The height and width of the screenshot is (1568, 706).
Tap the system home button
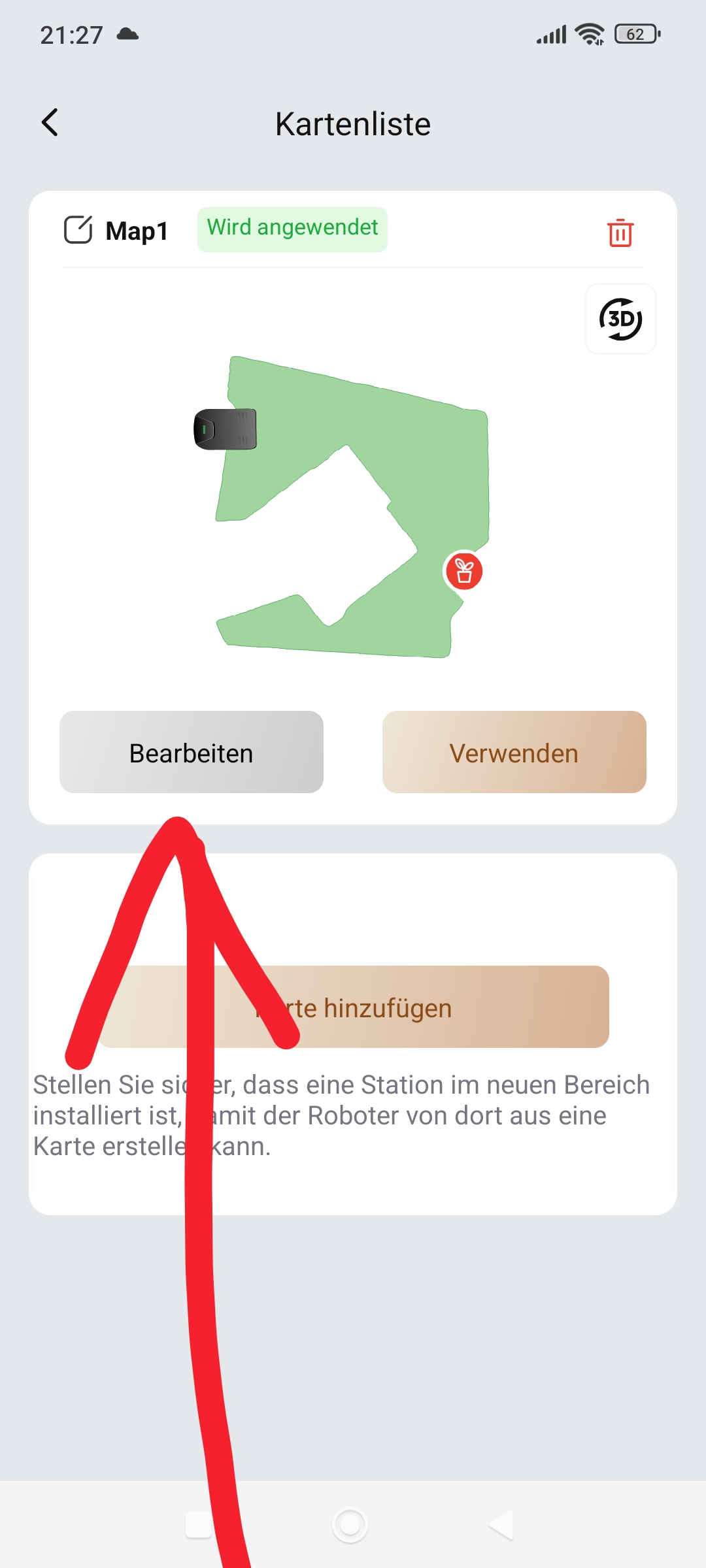coord(350,1525)
